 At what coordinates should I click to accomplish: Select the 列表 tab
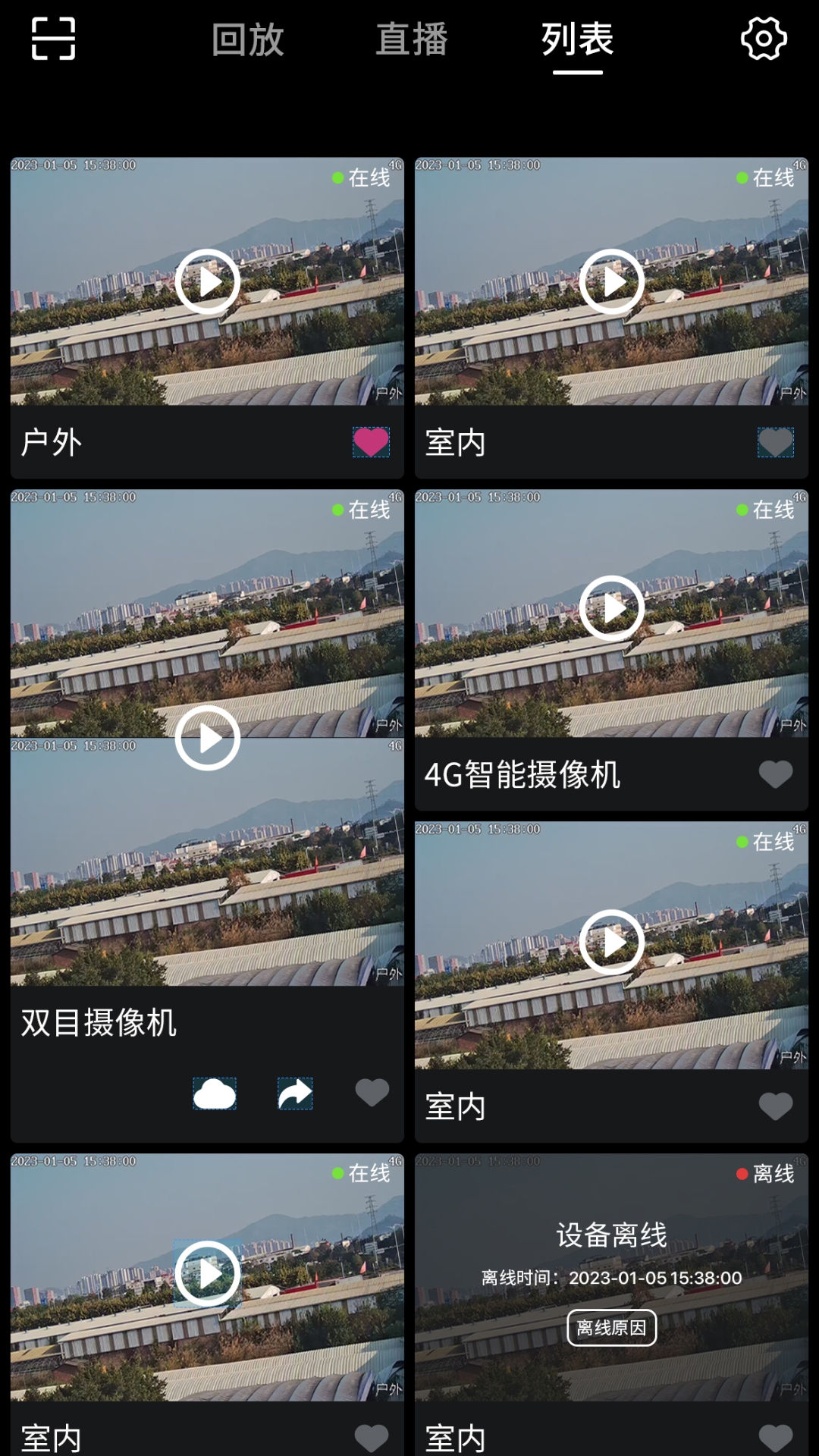point(577,40)
